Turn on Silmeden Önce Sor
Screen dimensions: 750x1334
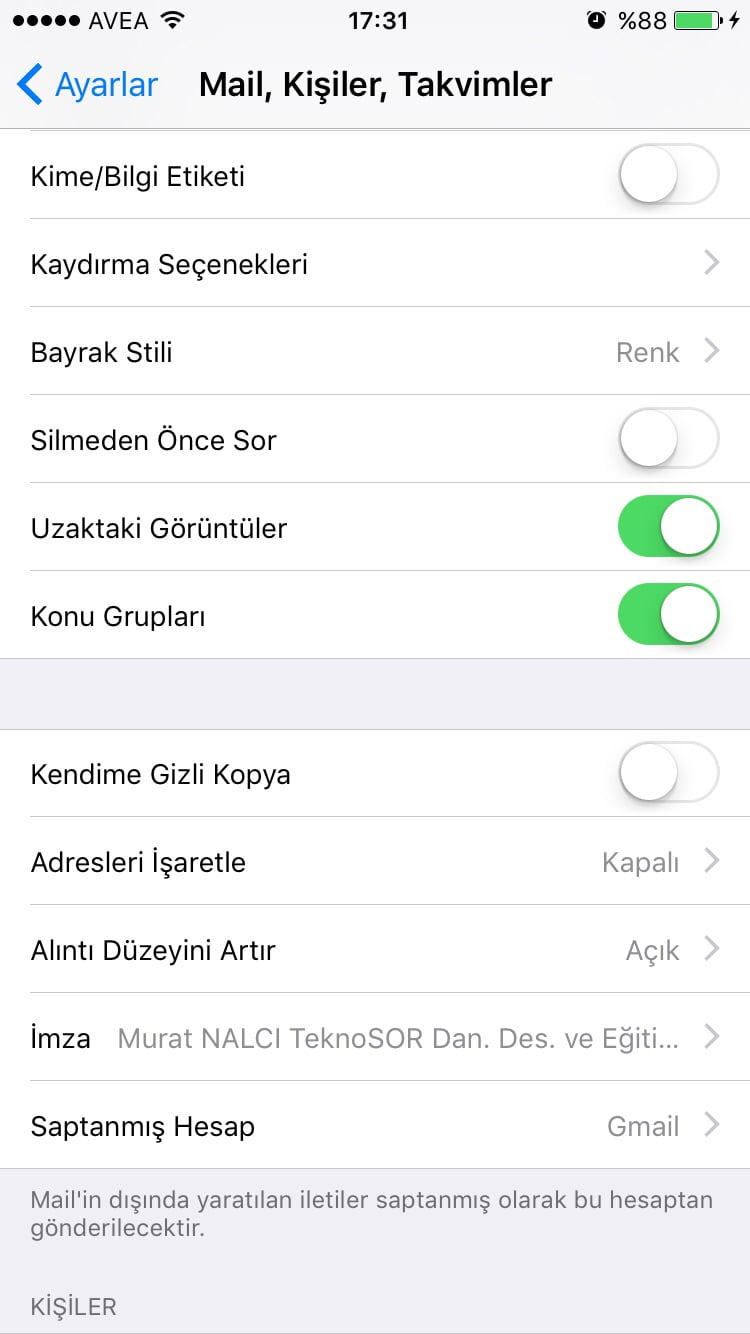[668, 440]
